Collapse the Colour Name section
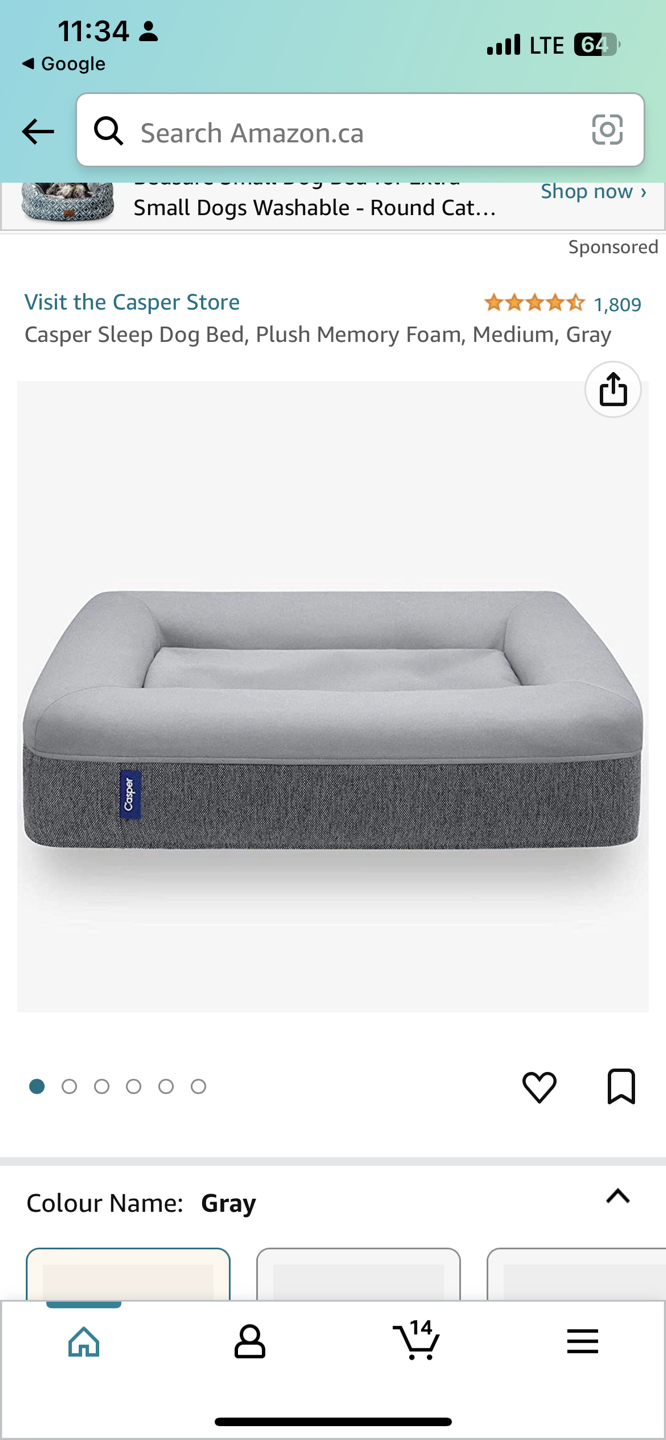Image resolution: width=666 pixels, height=1440 pixels. (618, 1197)
